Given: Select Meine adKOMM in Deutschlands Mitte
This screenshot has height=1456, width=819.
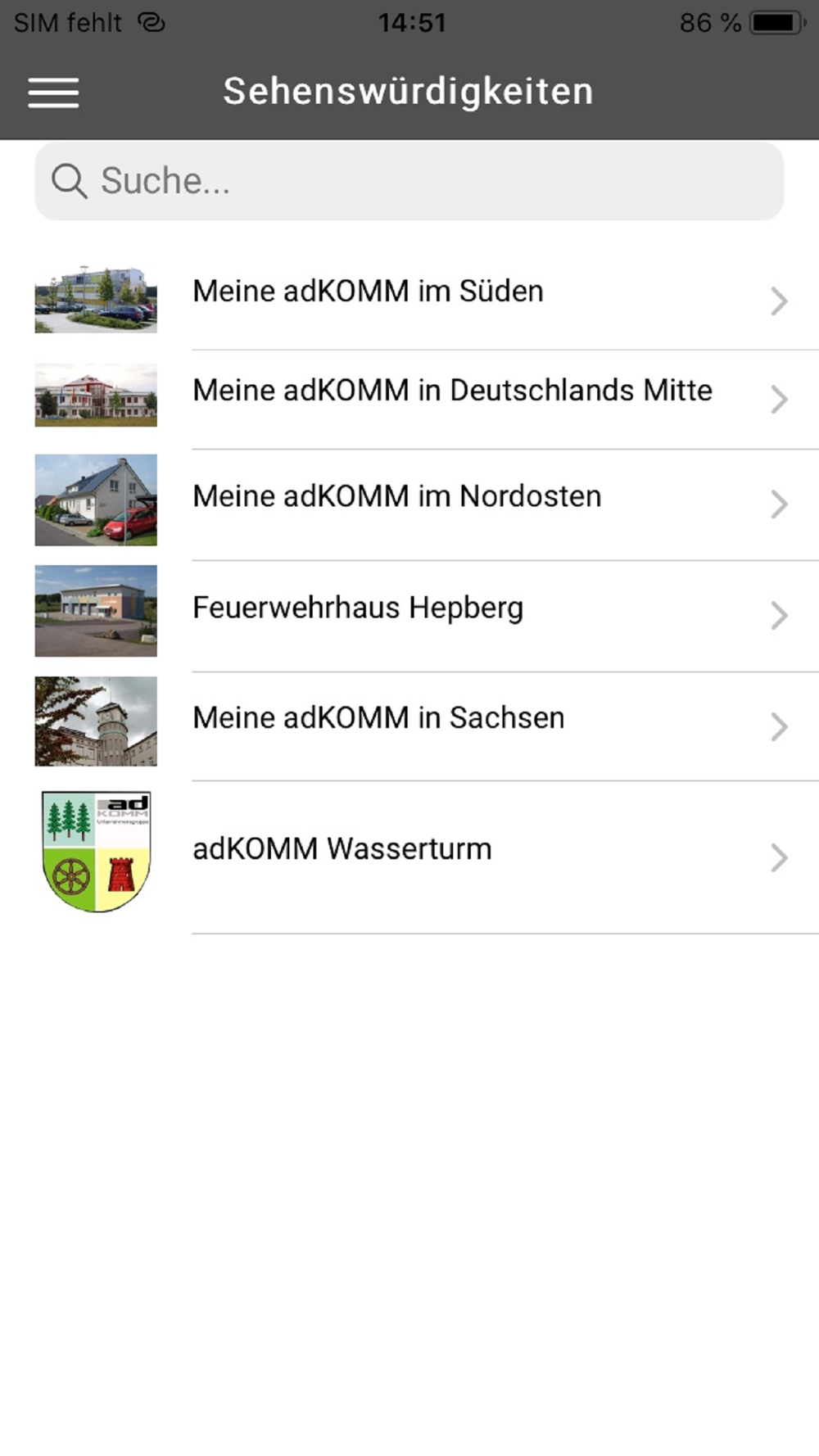Looking at the screenshot, I should point(409,399).
